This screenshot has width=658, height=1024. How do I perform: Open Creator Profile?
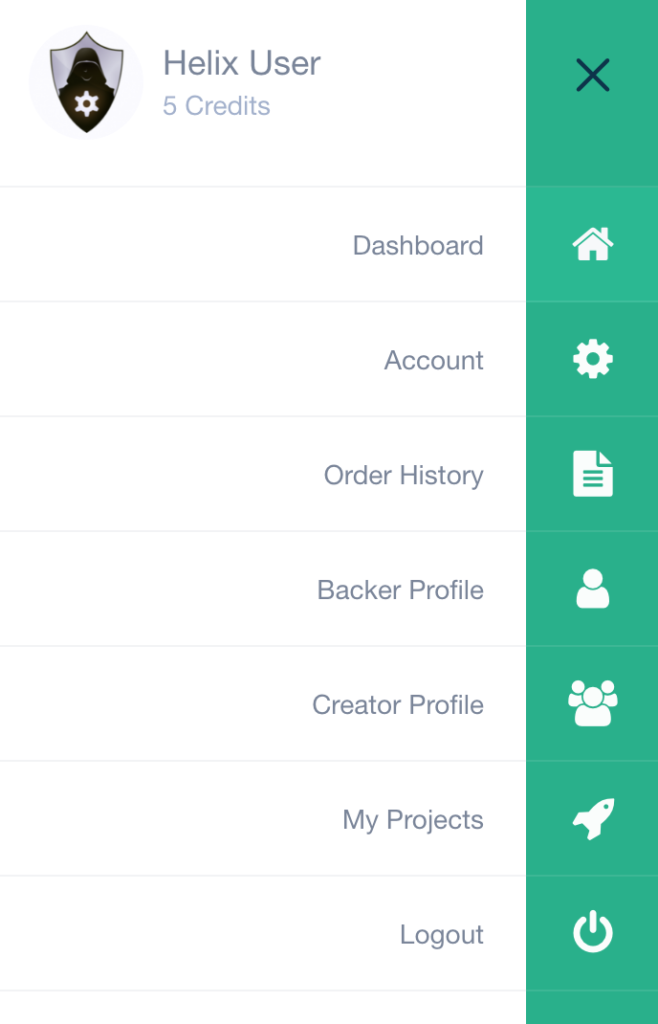[x=398, y=705]
